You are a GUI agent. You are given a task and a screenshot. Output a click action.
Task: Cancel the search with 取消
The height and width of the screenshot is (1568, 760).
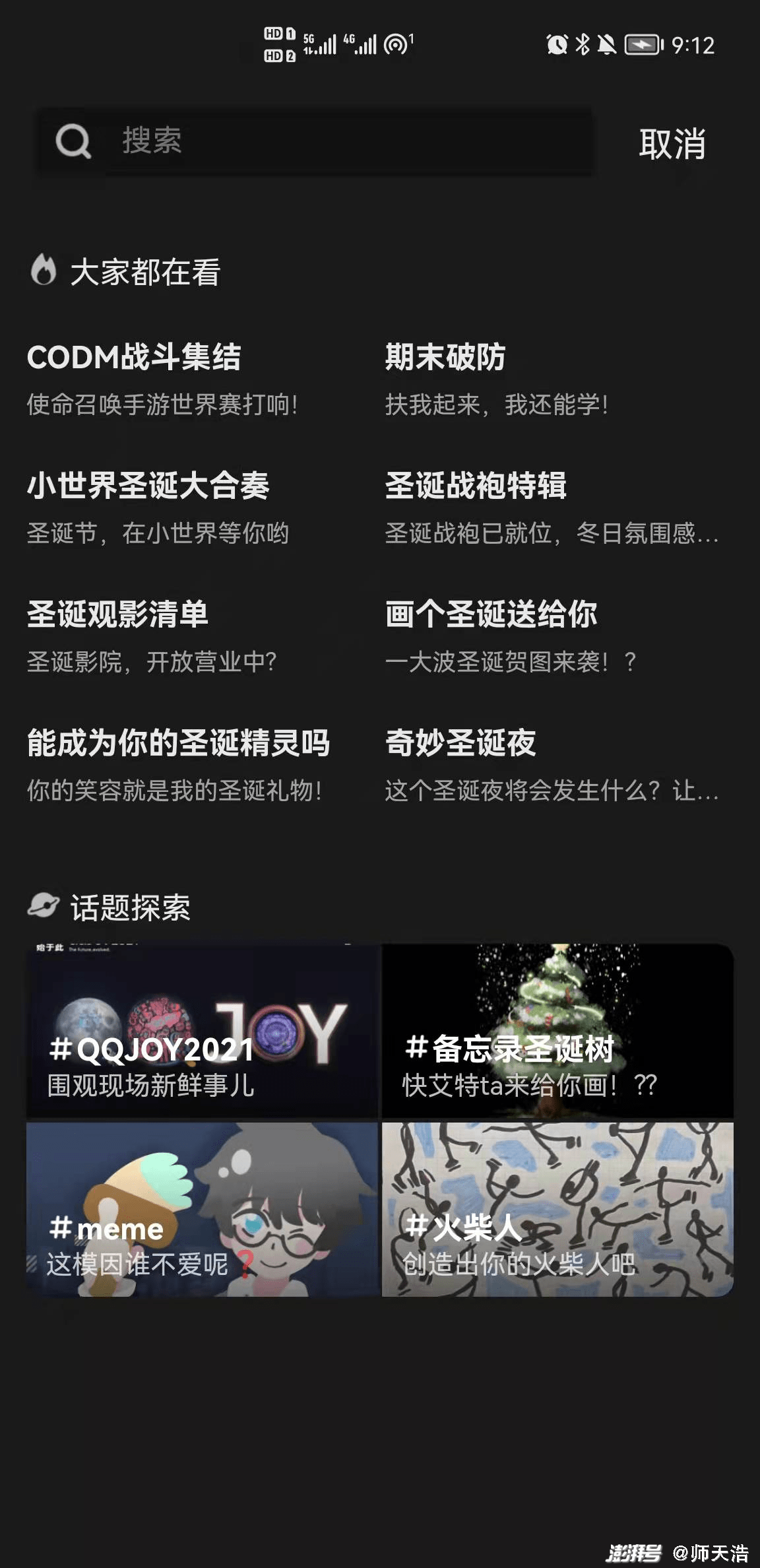click(x=672, y=143)
